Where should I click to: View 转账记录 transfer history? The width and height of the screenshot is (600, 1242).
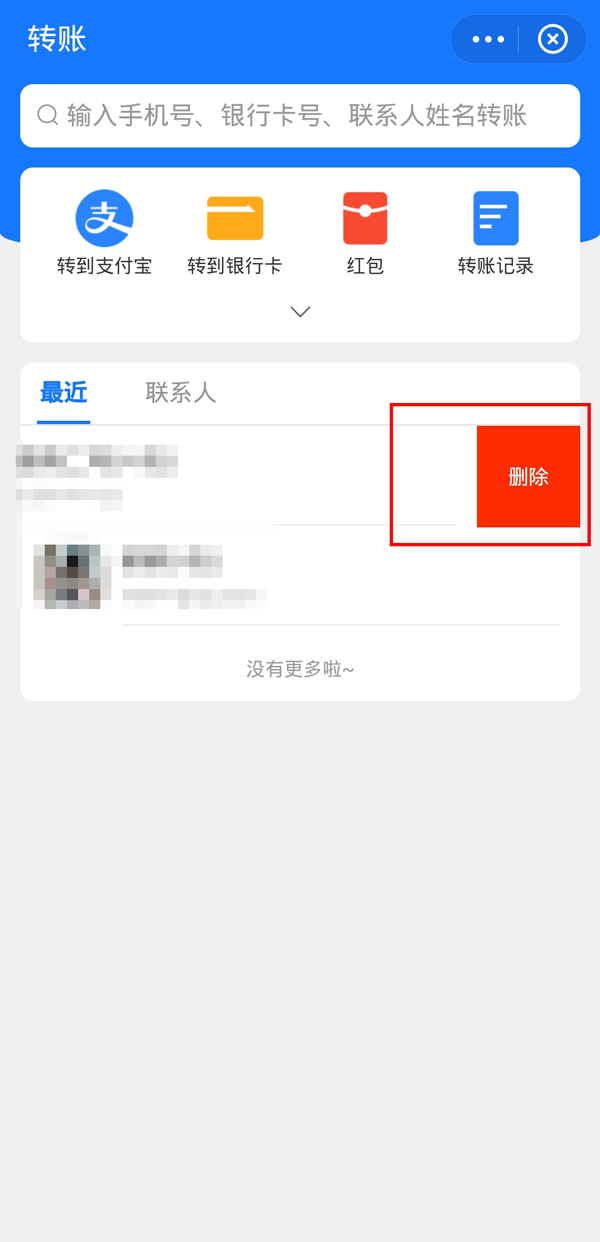pyautogui.click(x=495, y=233)
